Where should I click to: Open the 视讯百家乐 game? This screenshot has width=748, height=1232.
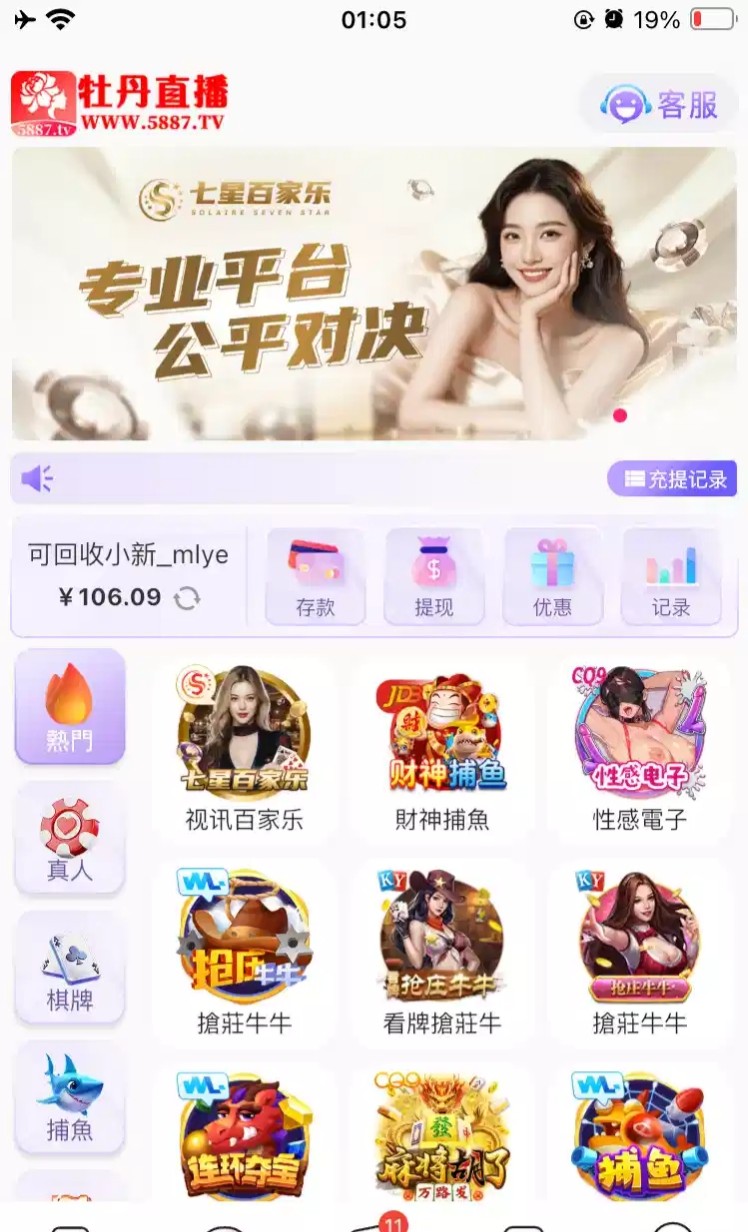[244, 751]
